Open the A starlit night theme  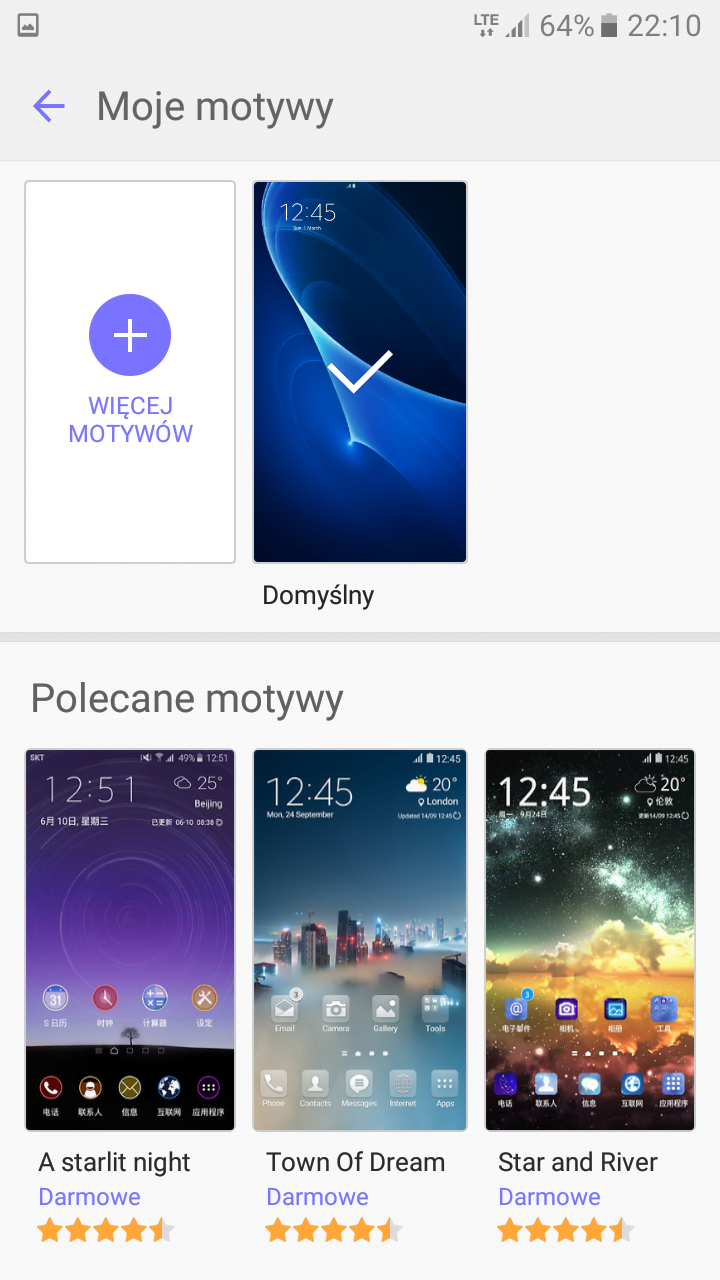130,940
